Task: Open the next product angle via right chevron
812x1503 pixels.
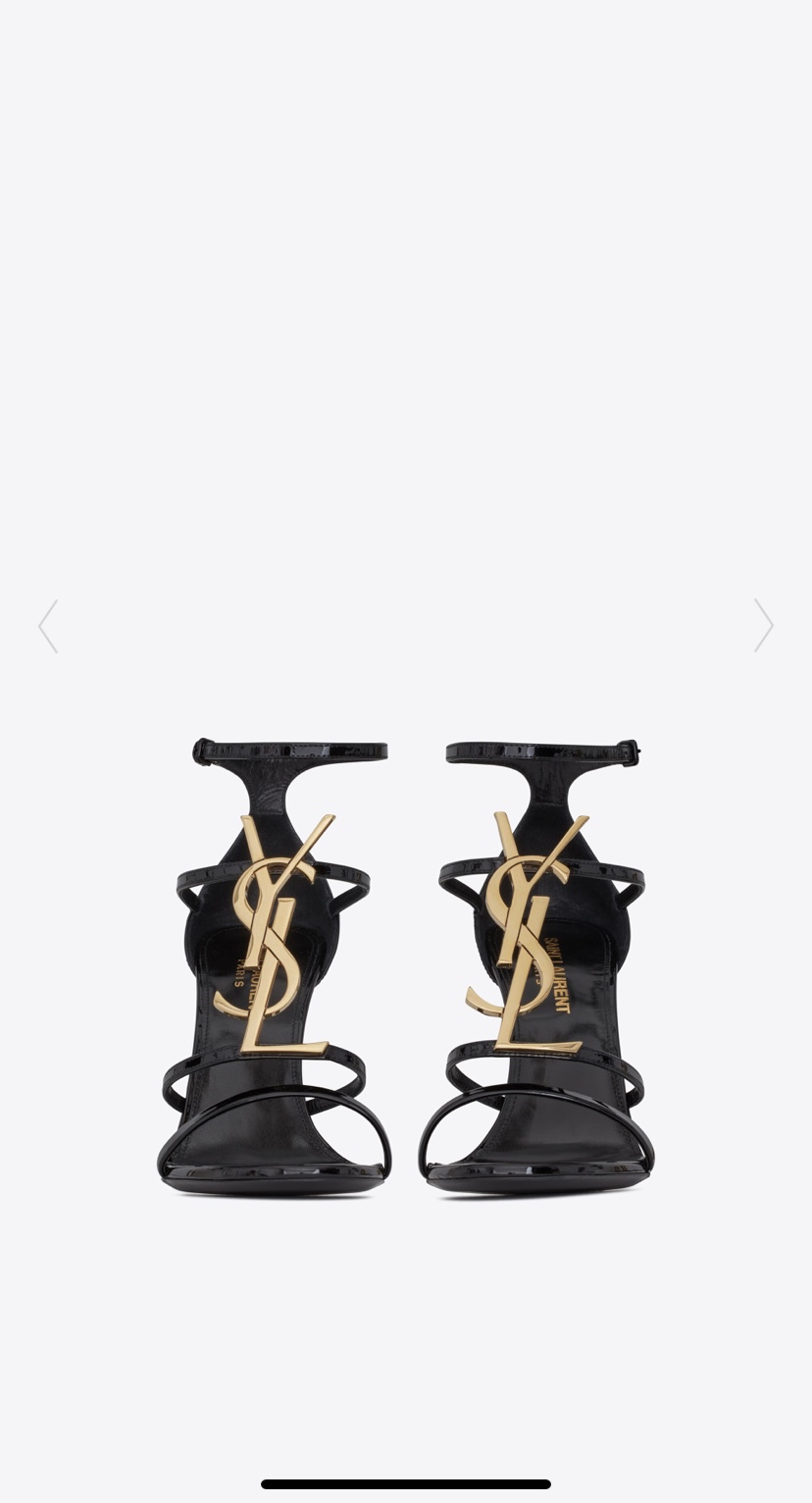Action: point(763,626)
